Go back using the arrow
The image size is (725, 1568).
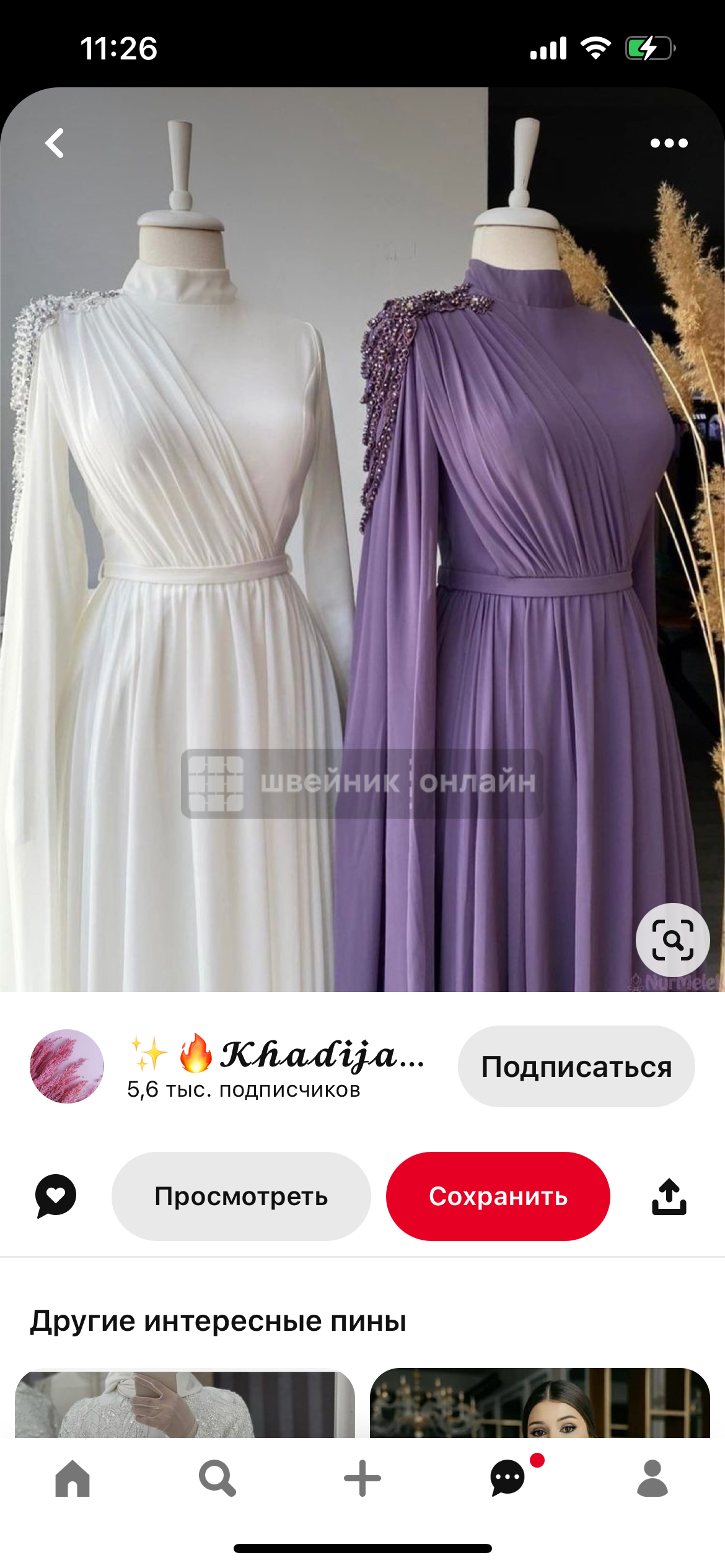(55, 143)
